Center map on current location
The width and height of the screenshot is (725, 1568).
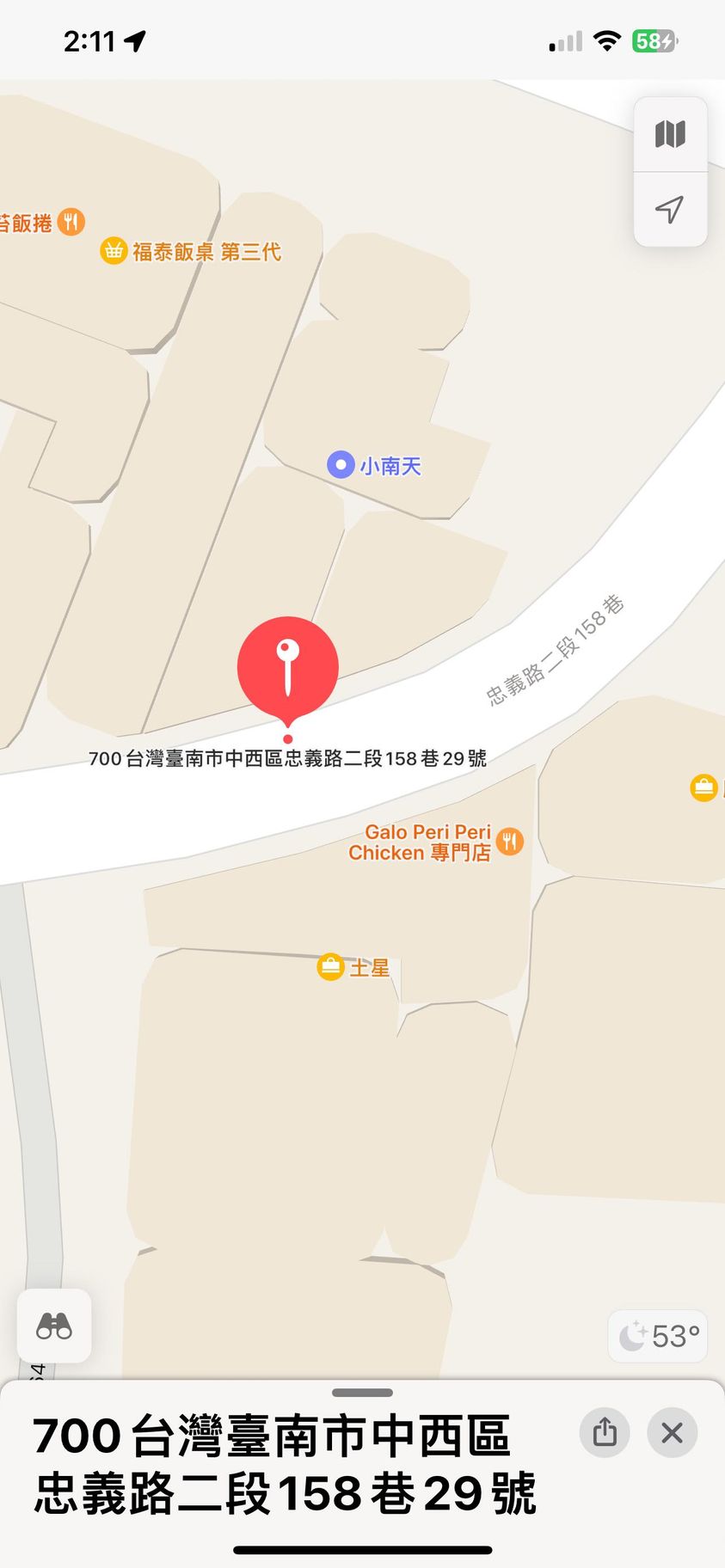(670, 209)
